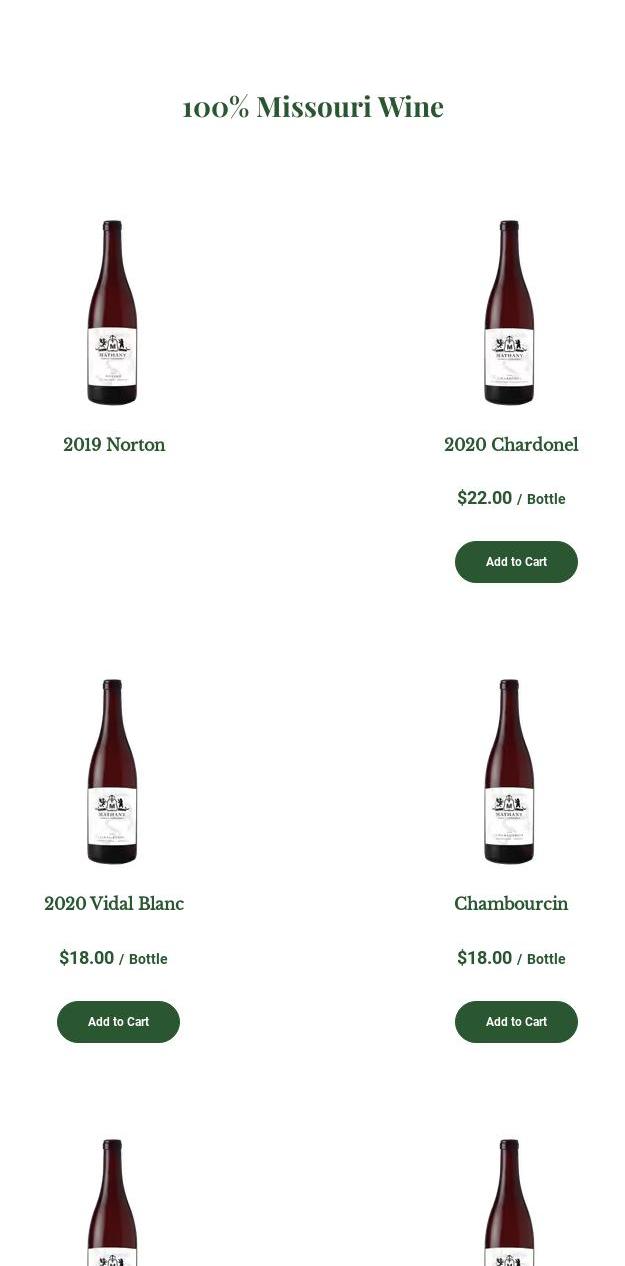Open the 2019 Norton product page

pyautogui.click(x=114, y=445)
